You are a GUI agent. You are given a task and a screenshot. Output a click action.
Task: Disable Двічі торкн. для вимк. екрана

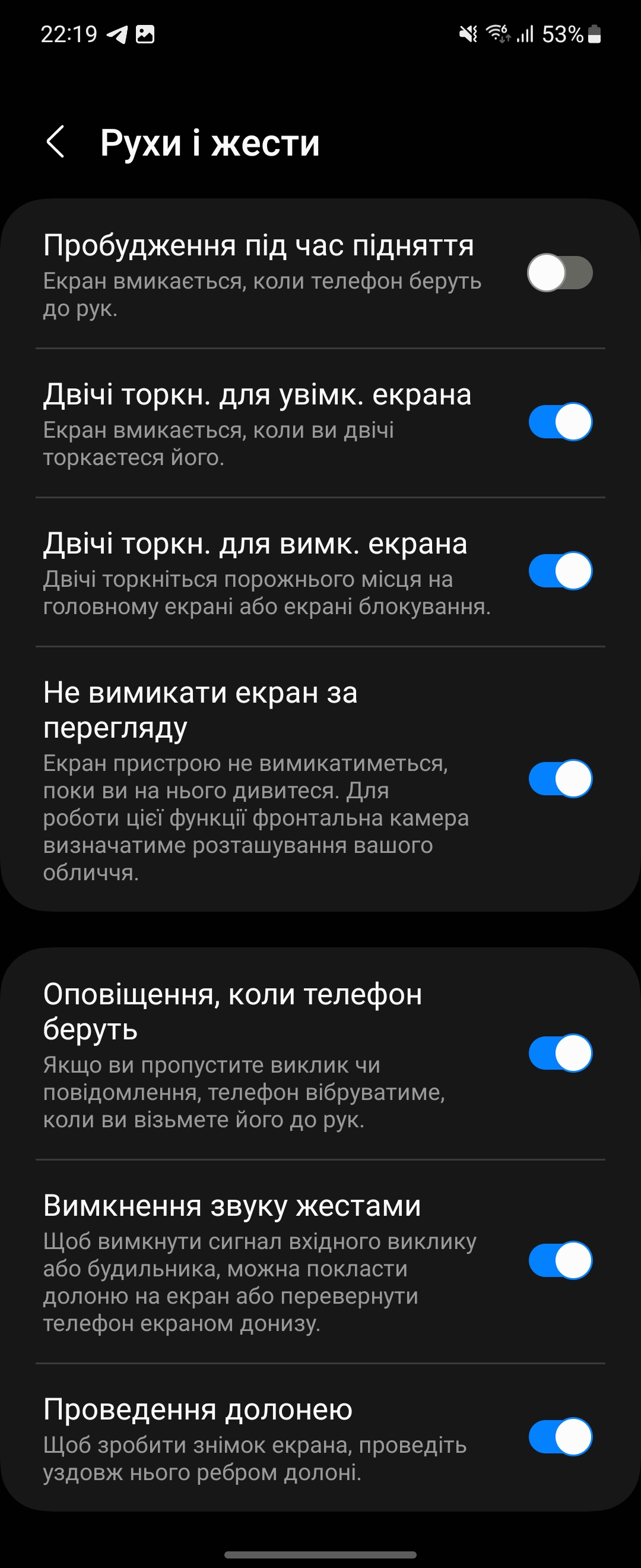click(x=560, y=571)
